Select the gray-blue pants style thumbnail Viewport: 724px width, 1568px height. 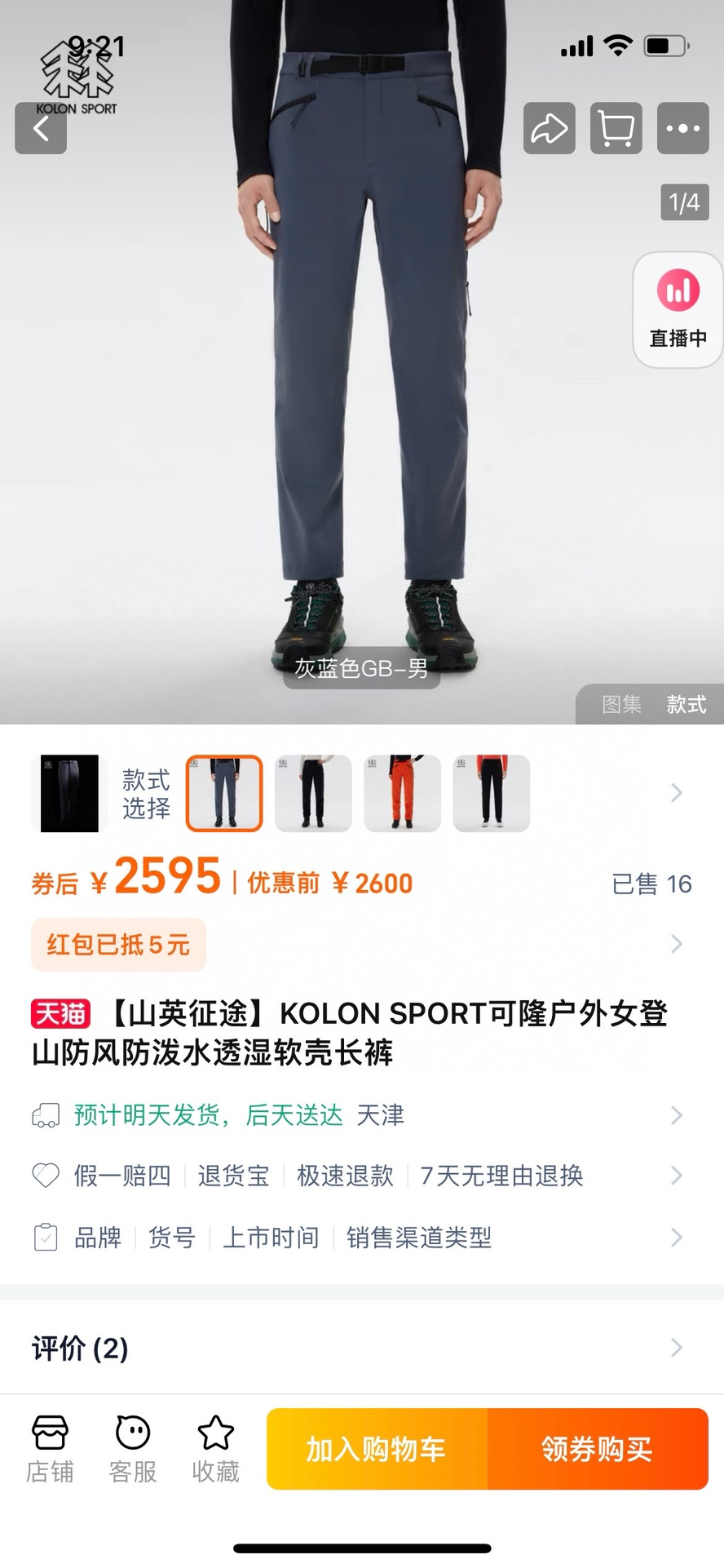click(224, 793)
